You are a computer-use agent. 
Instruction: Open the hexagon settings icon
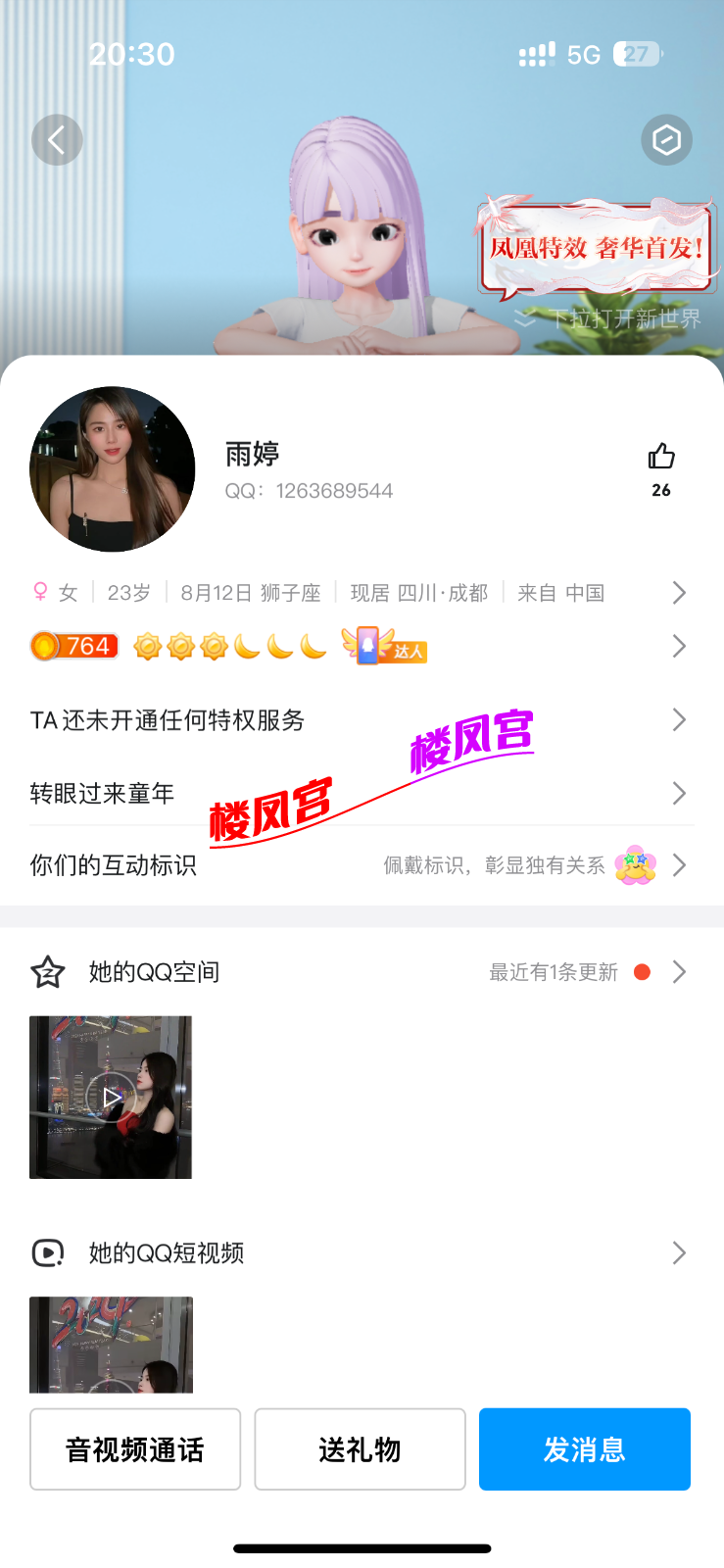(666, 140)
